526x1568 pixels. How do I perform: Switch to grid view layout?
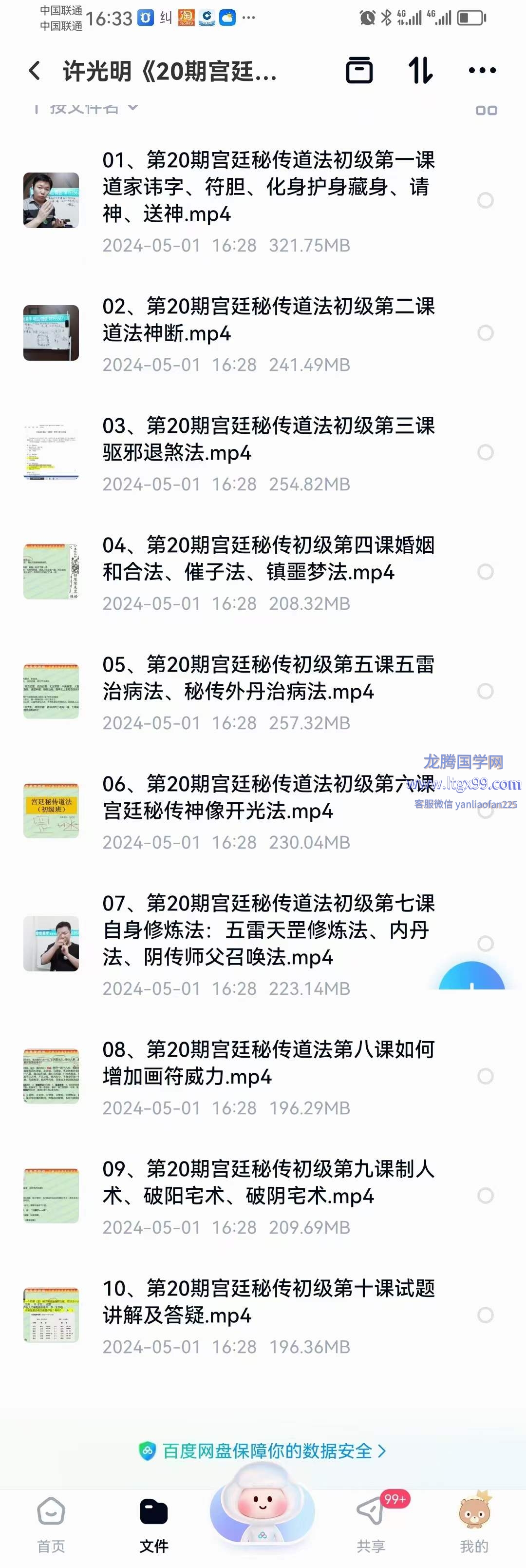point(486,111)
